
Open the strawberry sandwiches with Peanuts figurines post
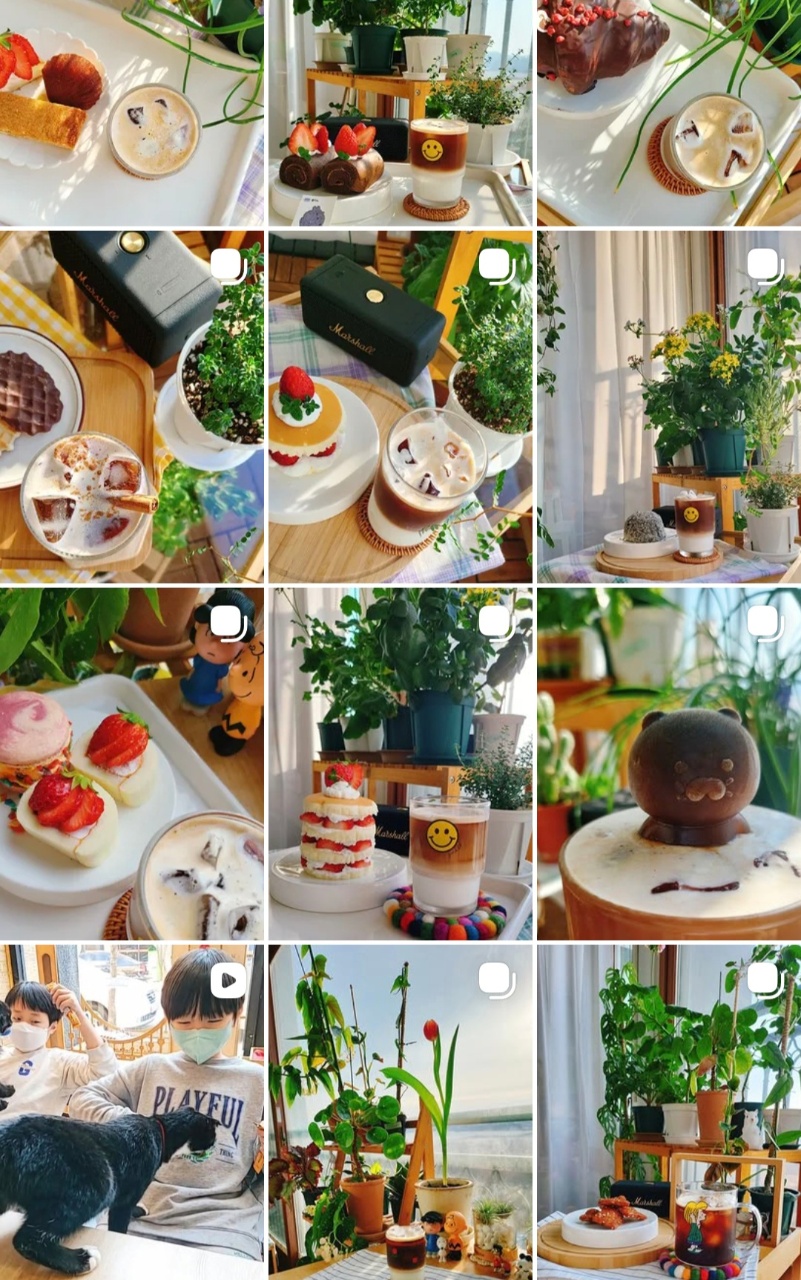coord(132,763)
